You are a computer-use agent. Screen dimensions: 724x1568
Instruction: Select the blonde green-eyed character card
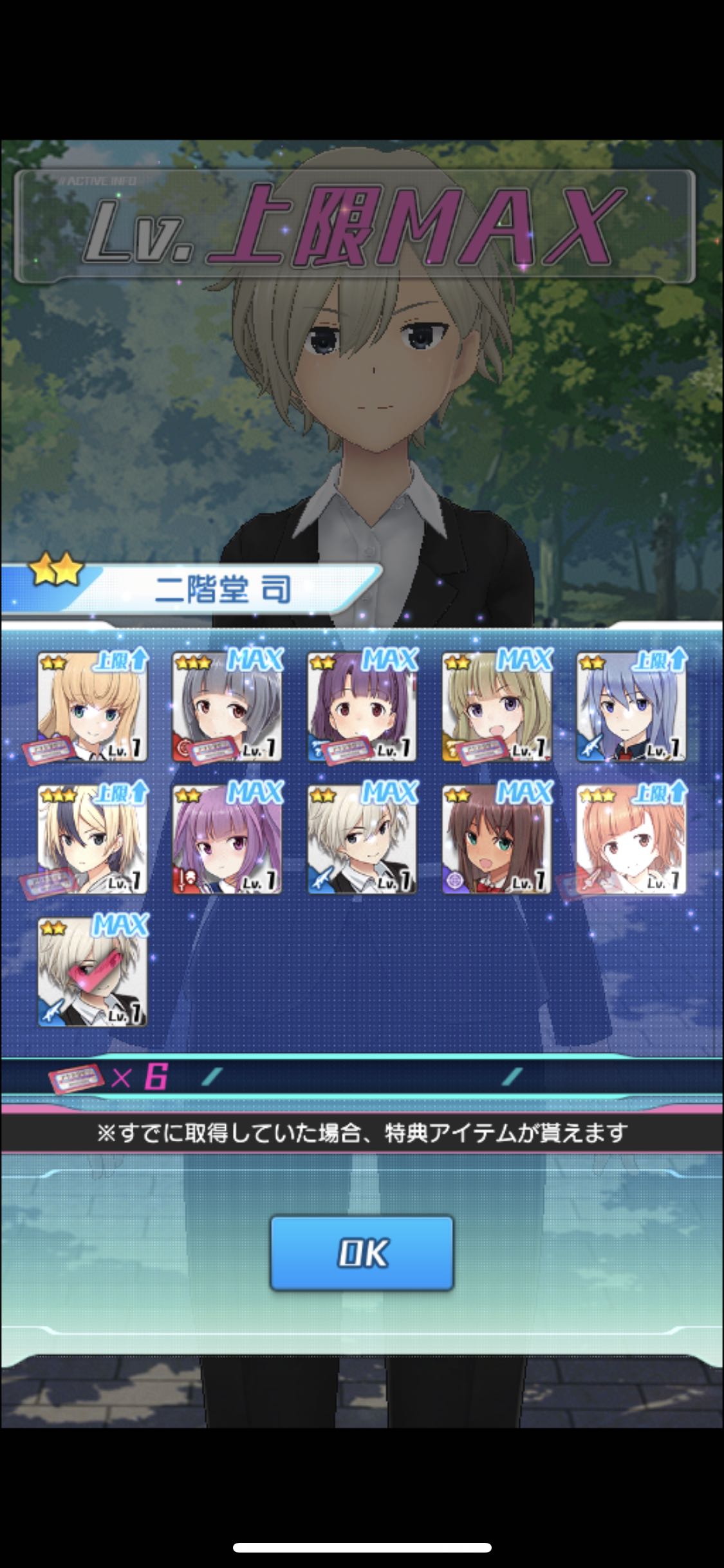tap(93, 706)
